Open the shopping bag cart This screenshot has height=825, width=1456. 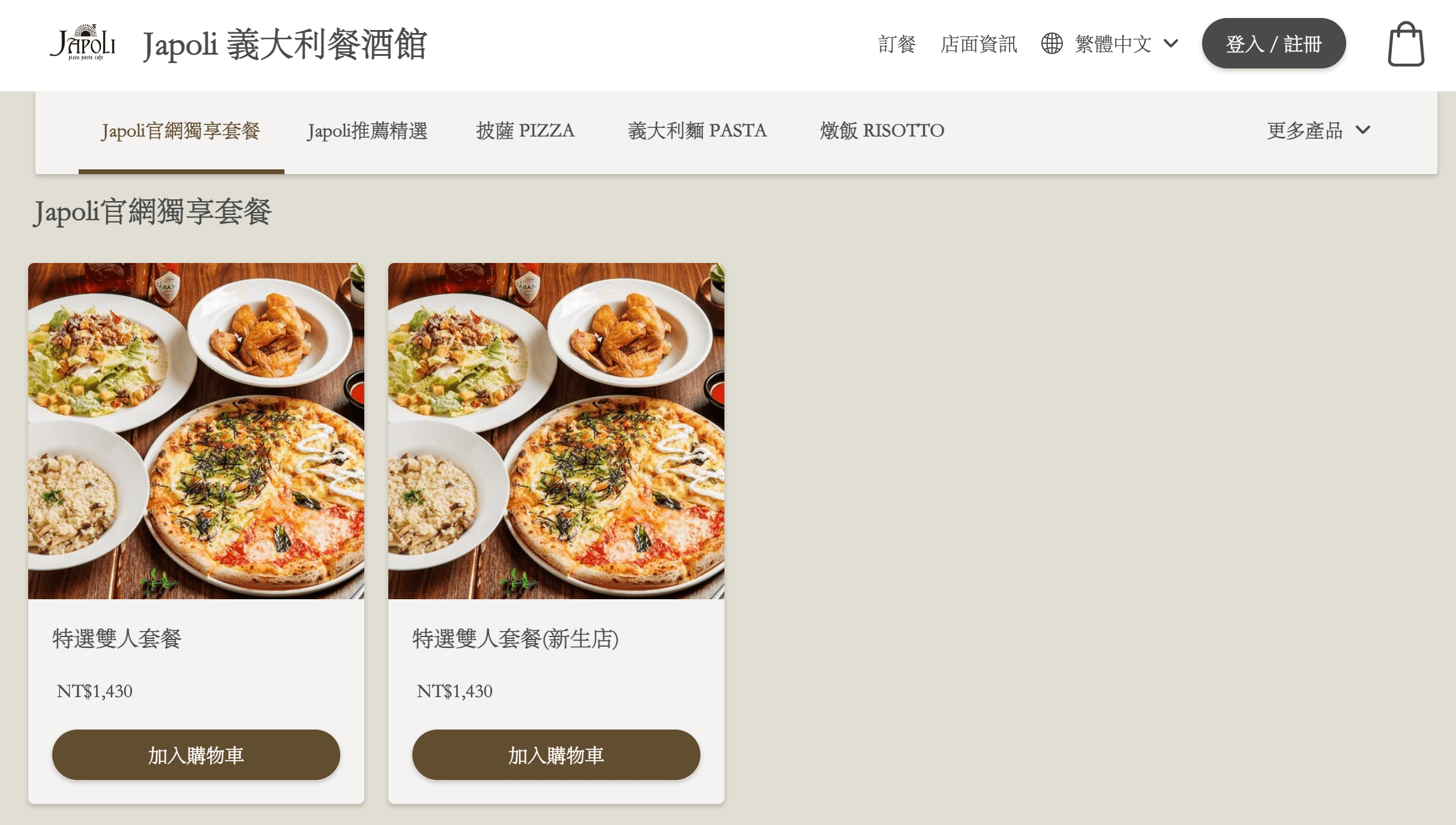pos(1406,44)
